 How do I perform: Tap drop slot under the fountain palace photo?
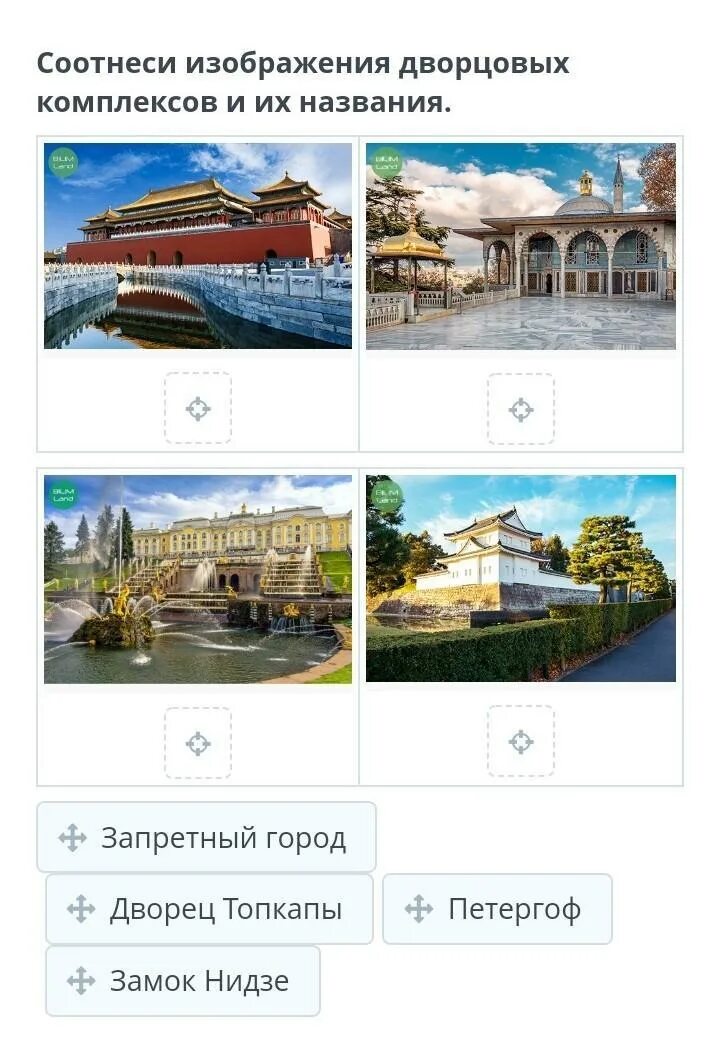pyautogui.click(x=198, y=743)
